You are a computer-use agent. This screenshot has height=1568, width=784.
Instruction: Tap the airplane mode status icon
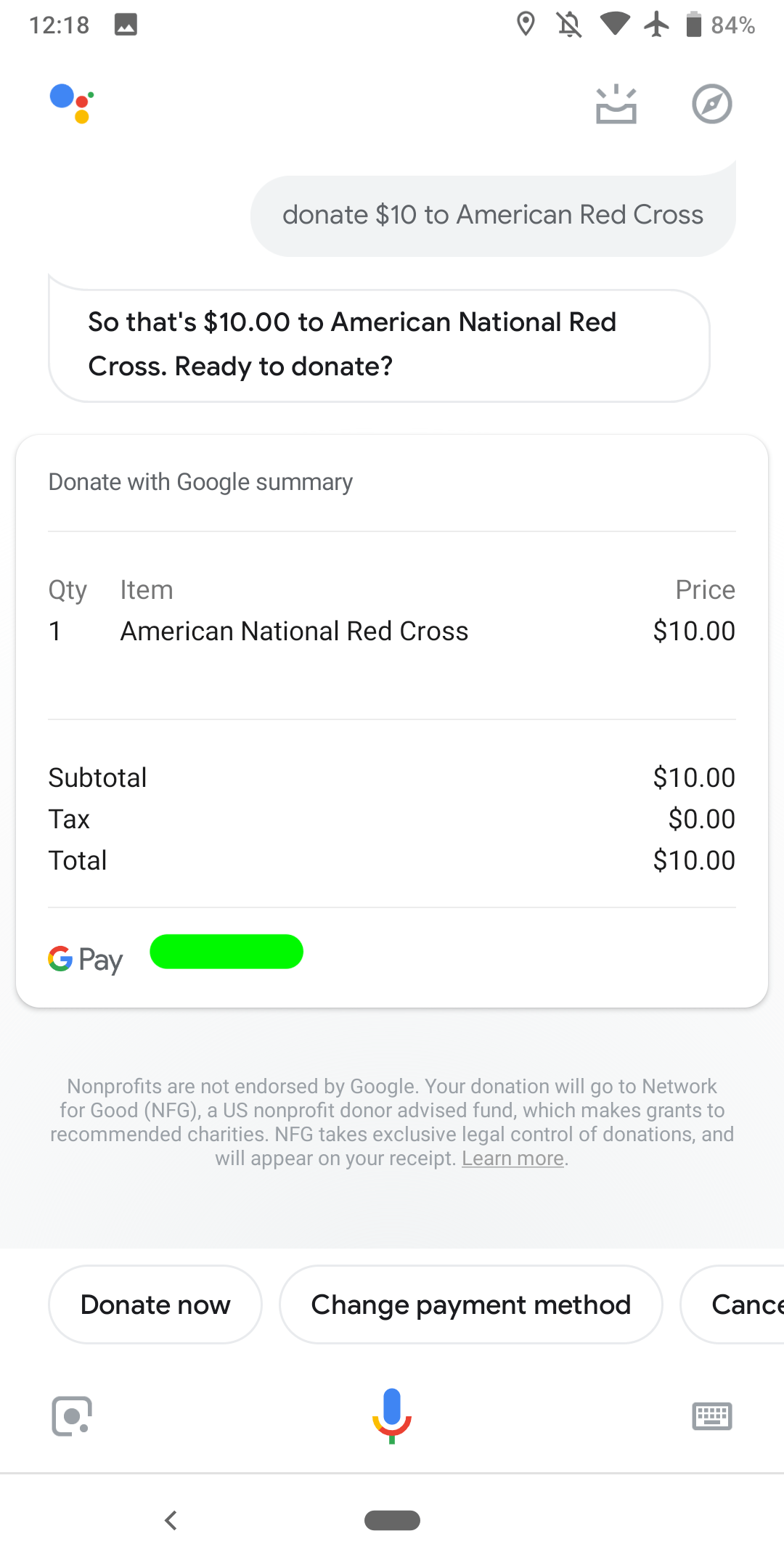point(655,24)
